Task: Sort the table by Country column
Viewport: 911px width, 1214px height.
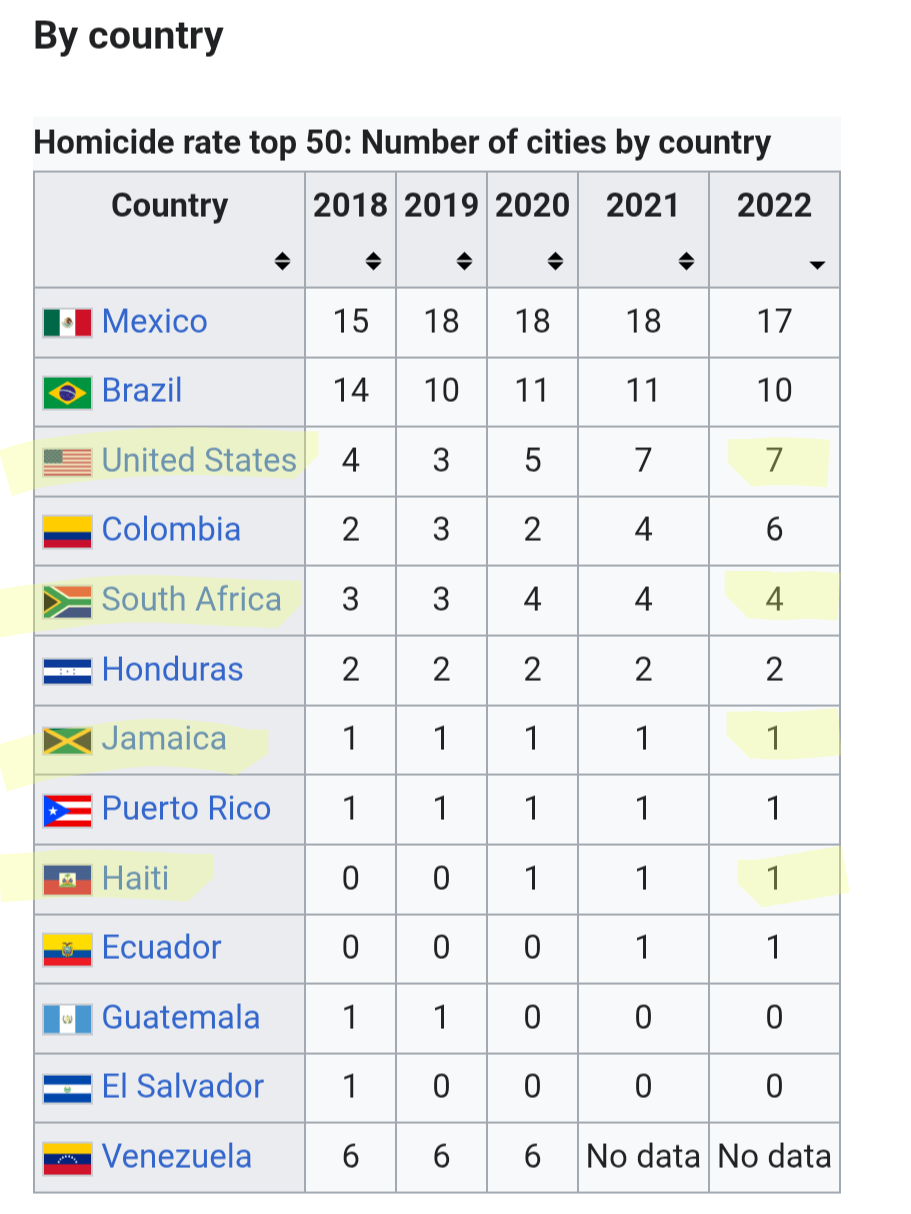Action: tap(283, 262)
